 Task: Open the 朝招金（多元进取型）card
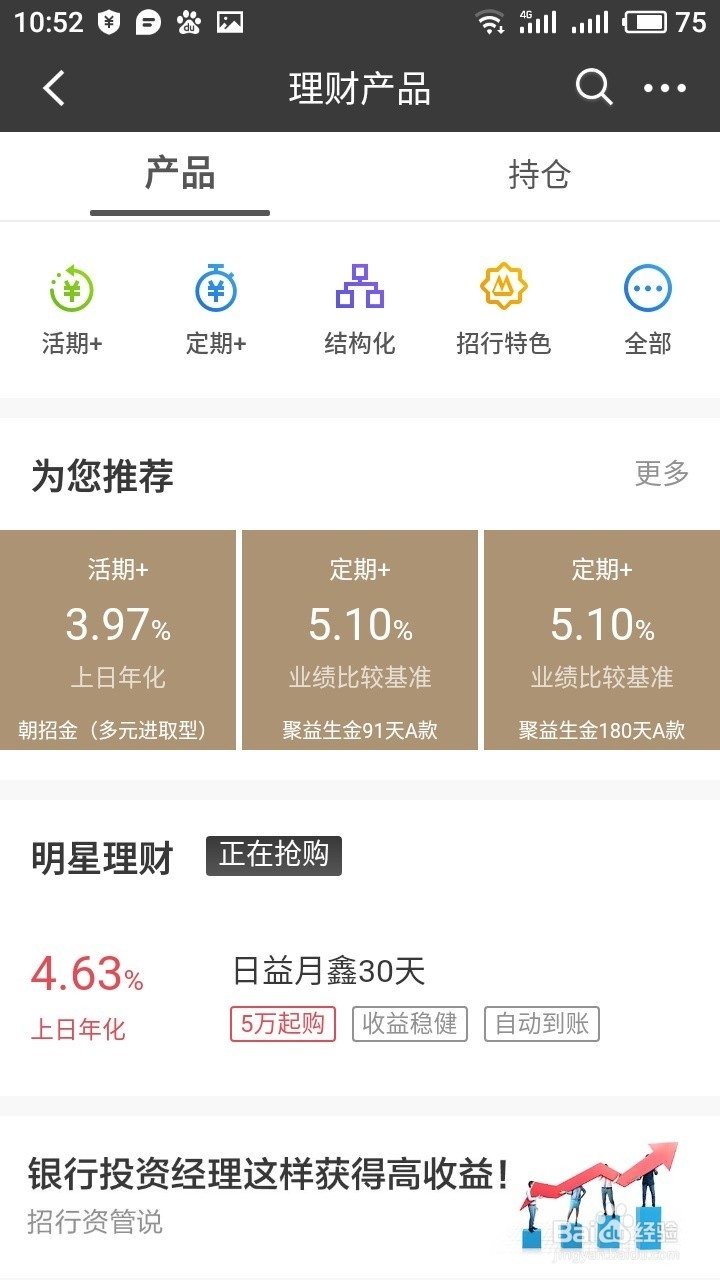coord(118,640)
